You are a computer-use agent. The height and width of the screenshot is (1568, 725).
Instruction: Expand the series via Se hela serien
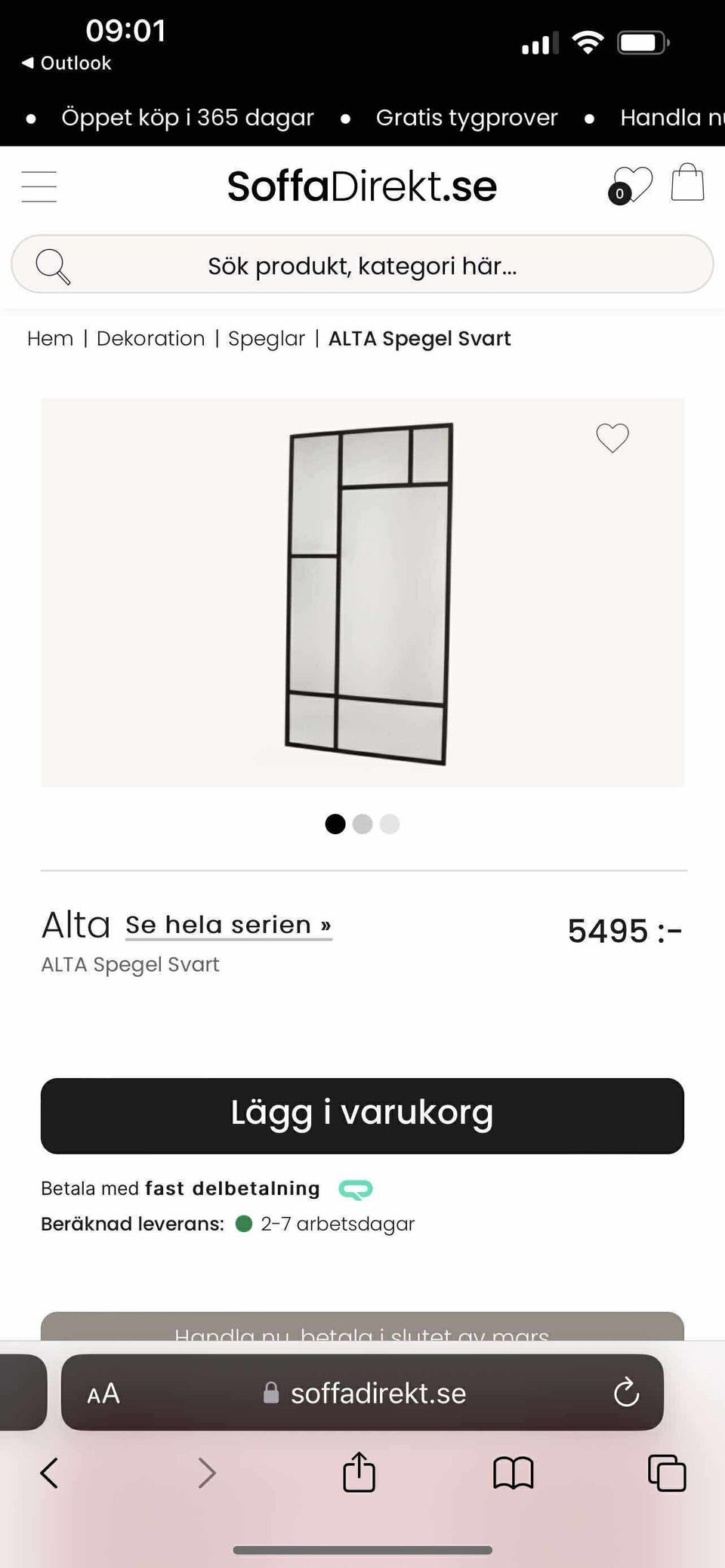[227, 924]
